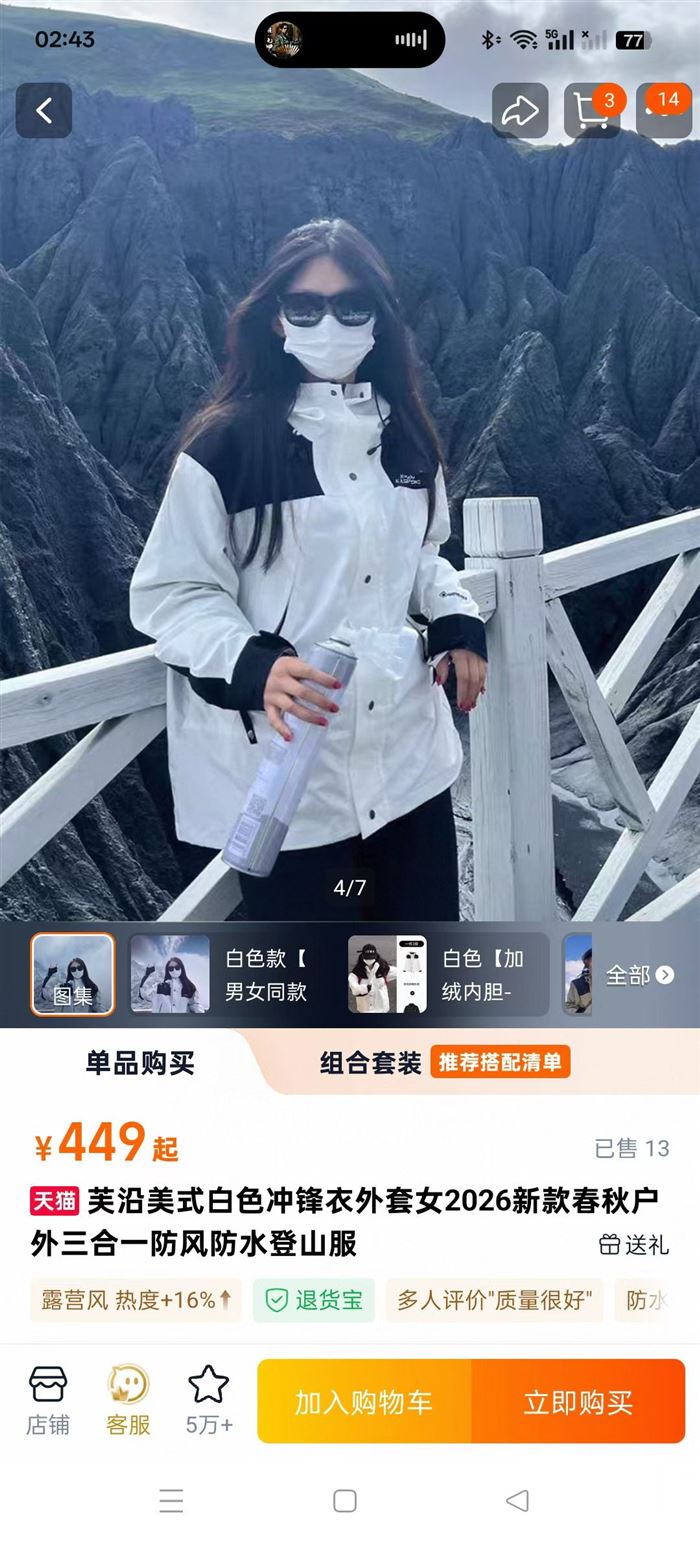Contact 客服 customer service
Image resolution: width=700 pixels, height=1543 pixels.
coord(128,1401)
